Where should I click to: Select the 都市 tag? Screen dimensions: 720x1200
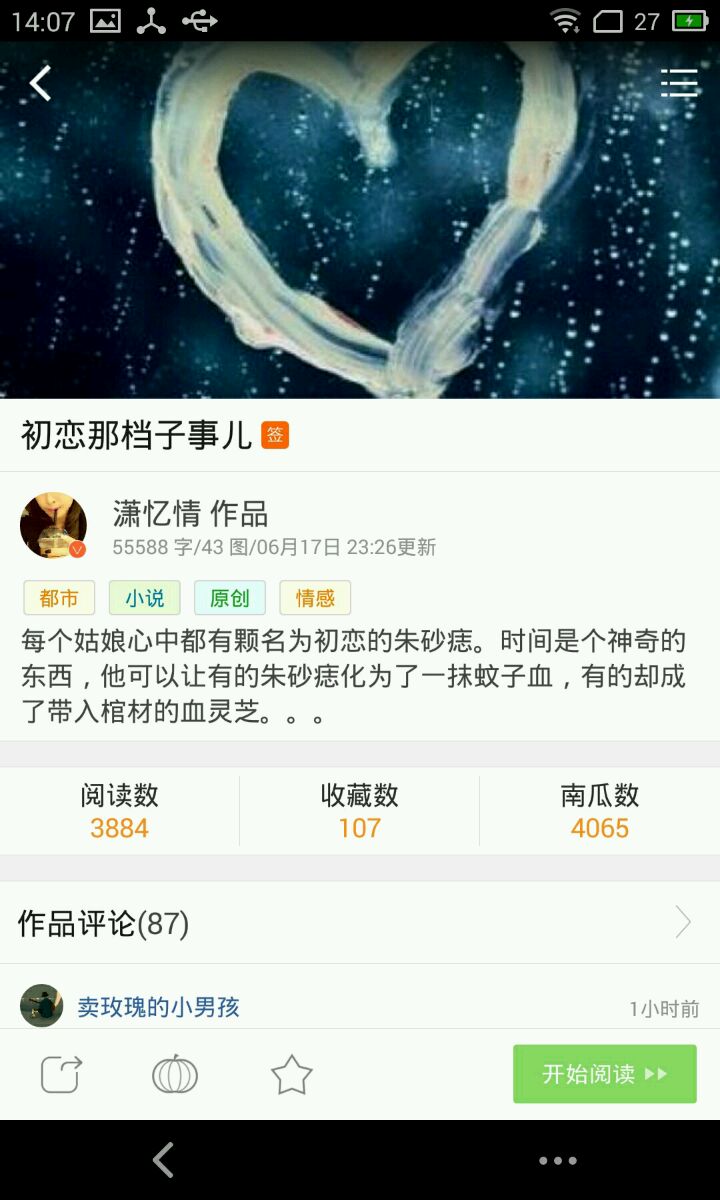click(x=59, y=598)
